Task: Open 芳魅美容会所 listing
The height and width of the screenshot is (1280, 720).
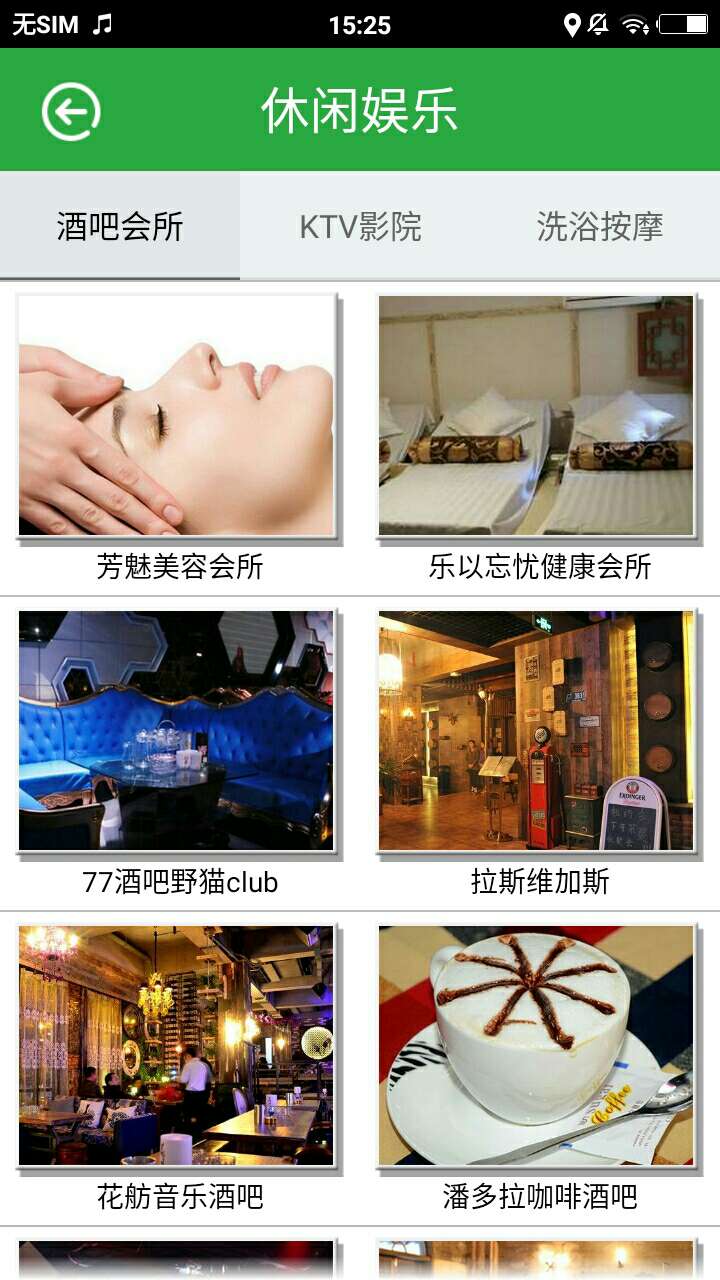Action: tap(180, 438)
